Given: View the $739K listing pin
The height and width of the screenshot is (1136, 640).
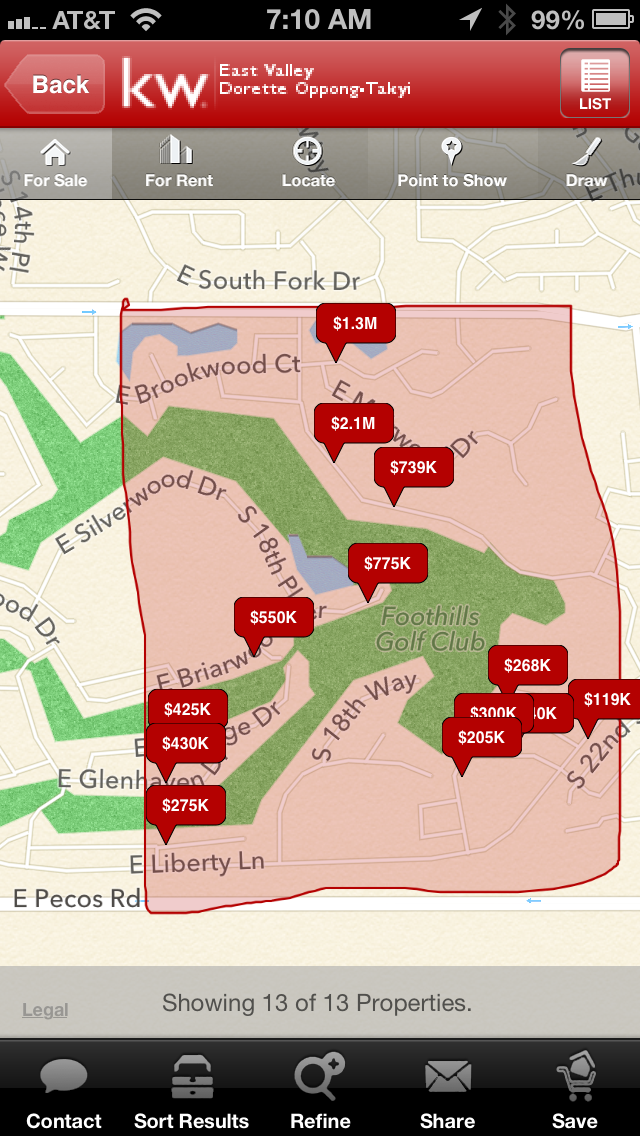Looking at the screenshot, I should click(x=413, y=467).
